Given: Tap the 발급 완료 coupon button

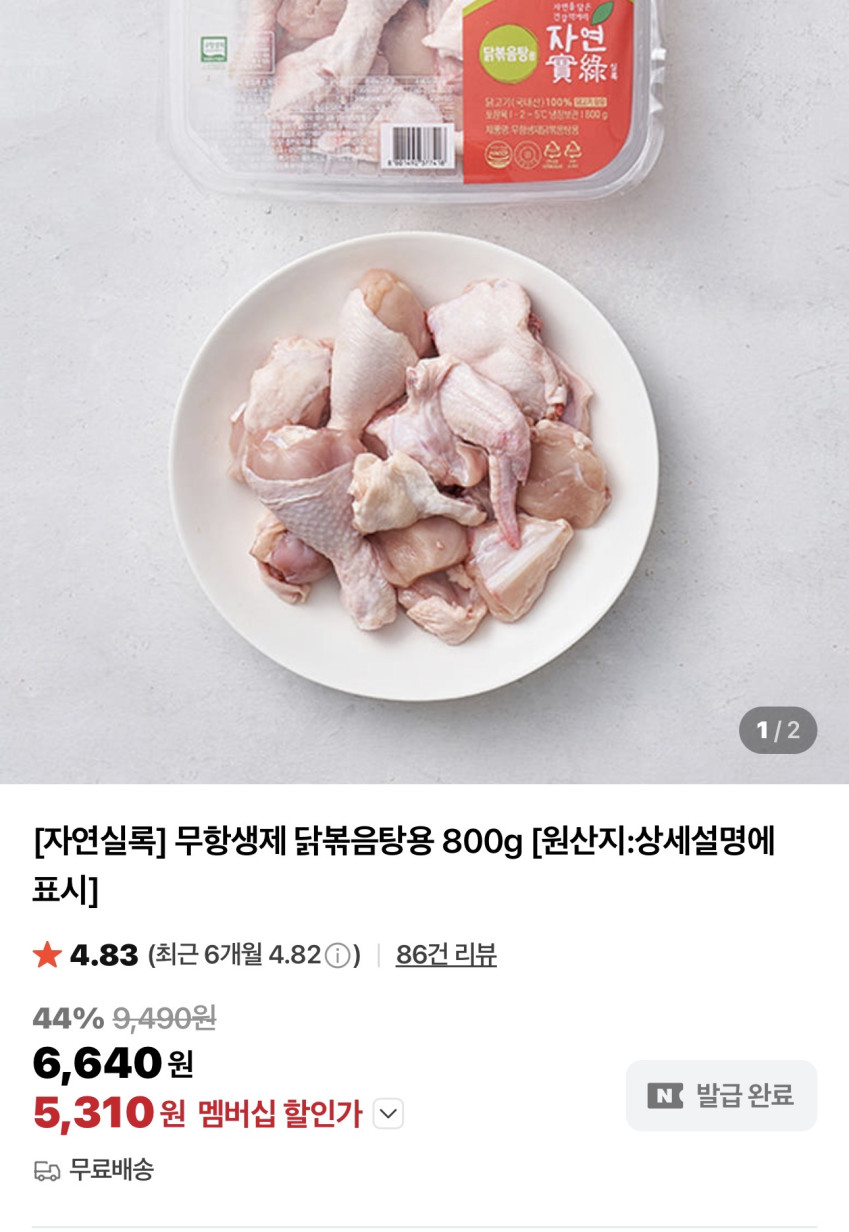Looking at the screenshot, I should point(721,1095).
